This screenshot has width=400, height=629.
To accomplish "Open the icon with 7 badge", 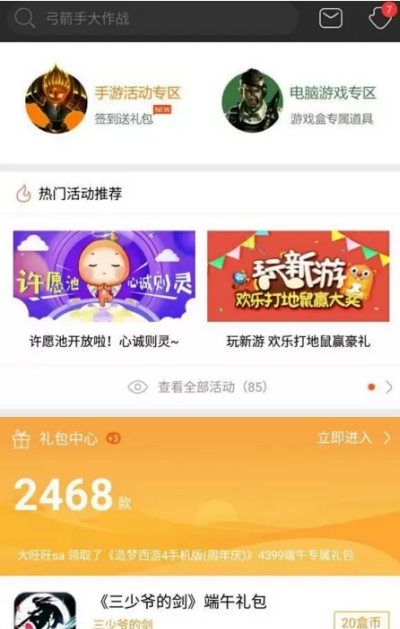I will click(x=380, y=17).
